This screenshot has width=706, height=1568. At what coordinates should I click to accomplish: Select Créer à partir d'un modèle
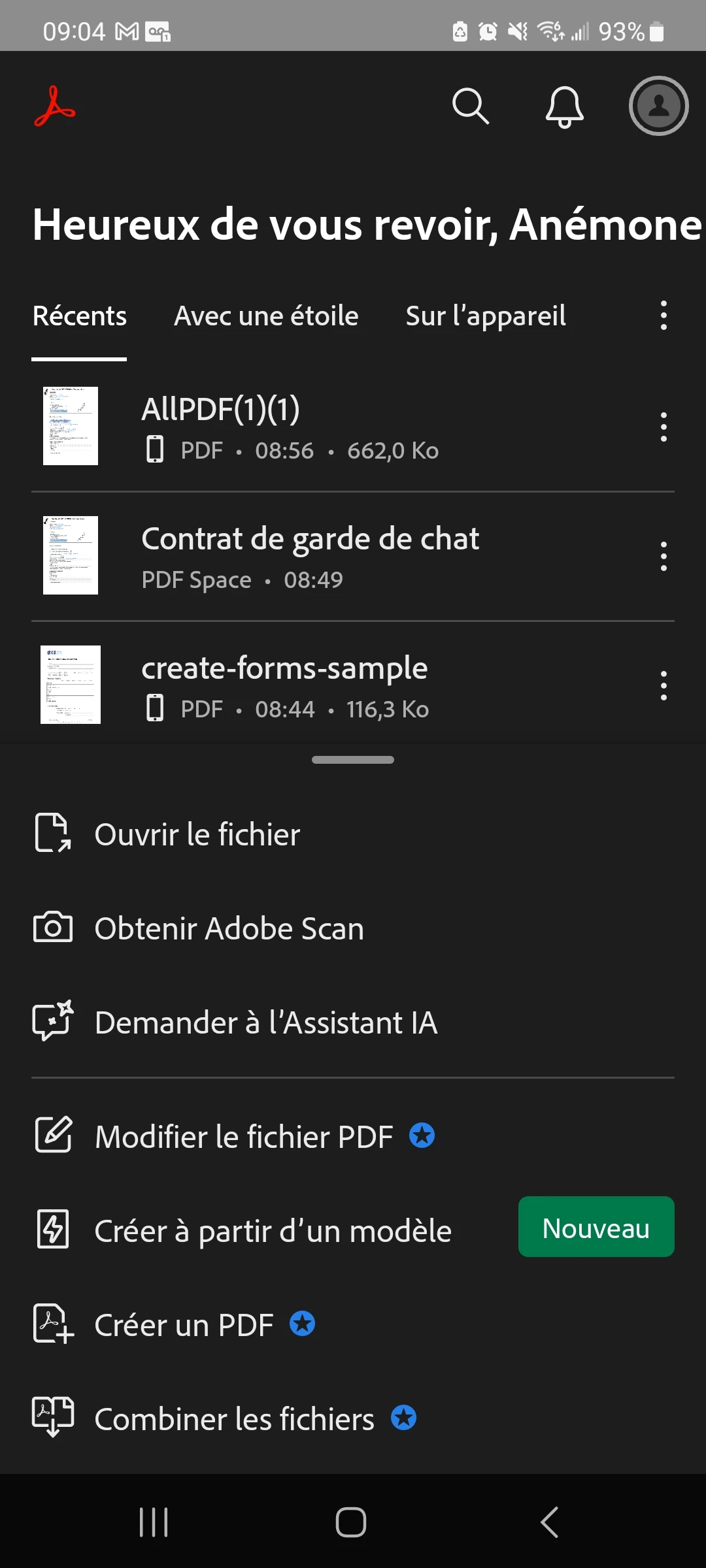tap(273, 1231)
